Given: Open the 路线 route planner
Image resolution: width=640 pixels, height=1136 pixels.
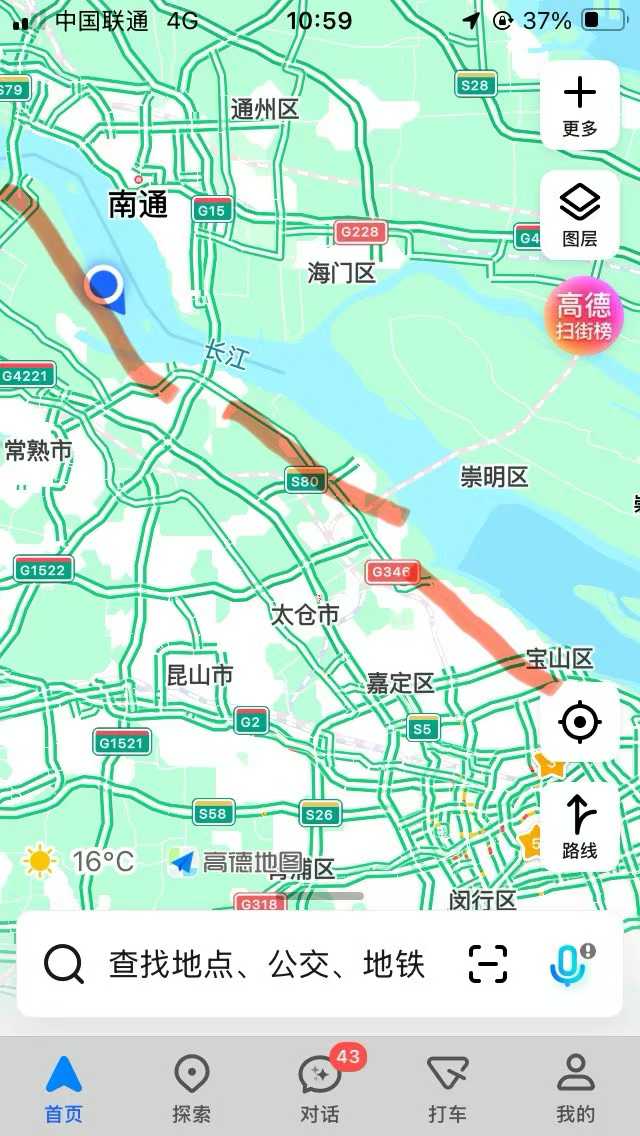Looking at the screenshot, I should click(x=580, y=826).
